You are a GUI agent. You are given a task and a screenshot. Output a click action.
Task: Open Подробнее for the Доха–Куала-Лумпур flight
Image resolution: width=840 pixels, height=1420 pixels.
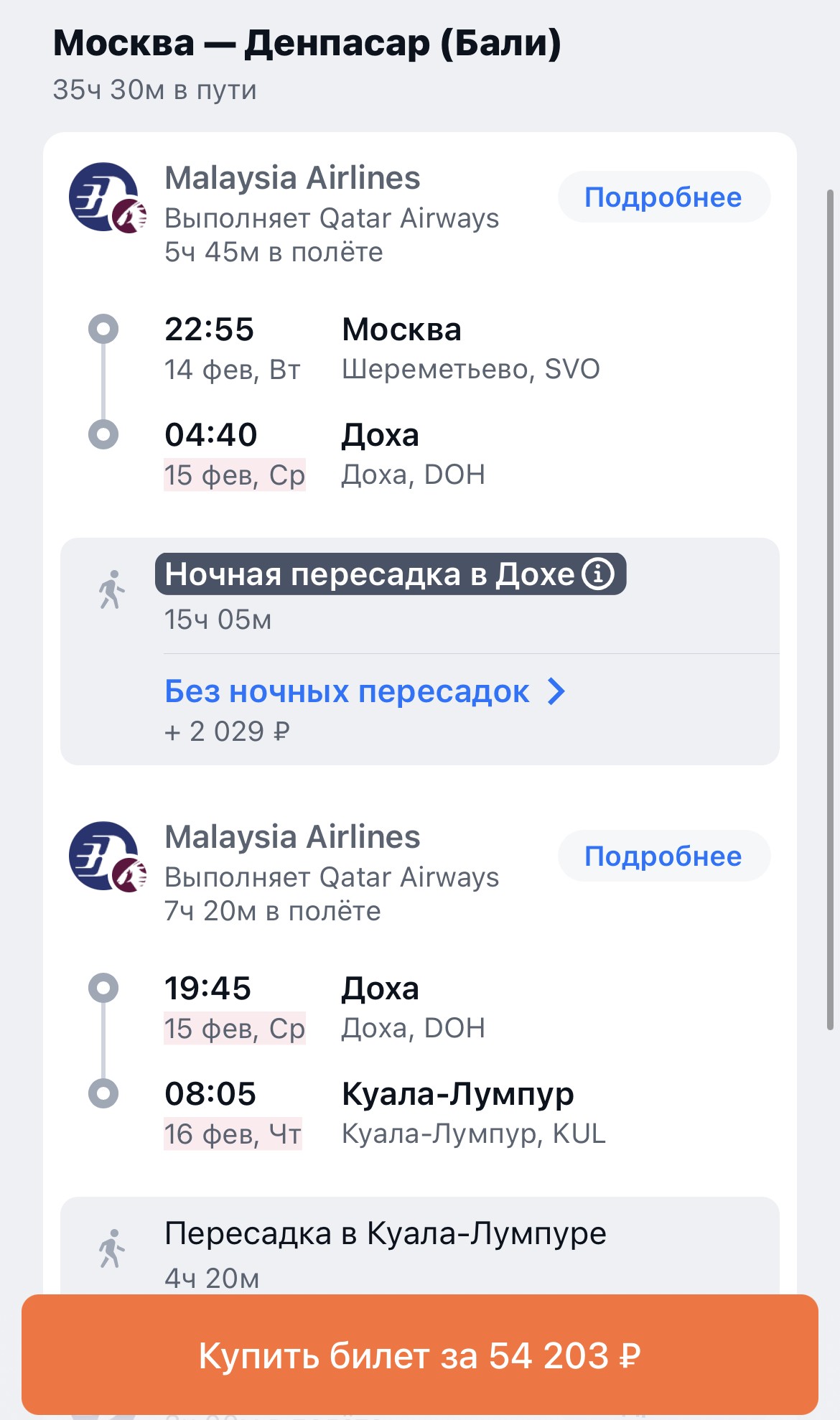tap(664, 856)
